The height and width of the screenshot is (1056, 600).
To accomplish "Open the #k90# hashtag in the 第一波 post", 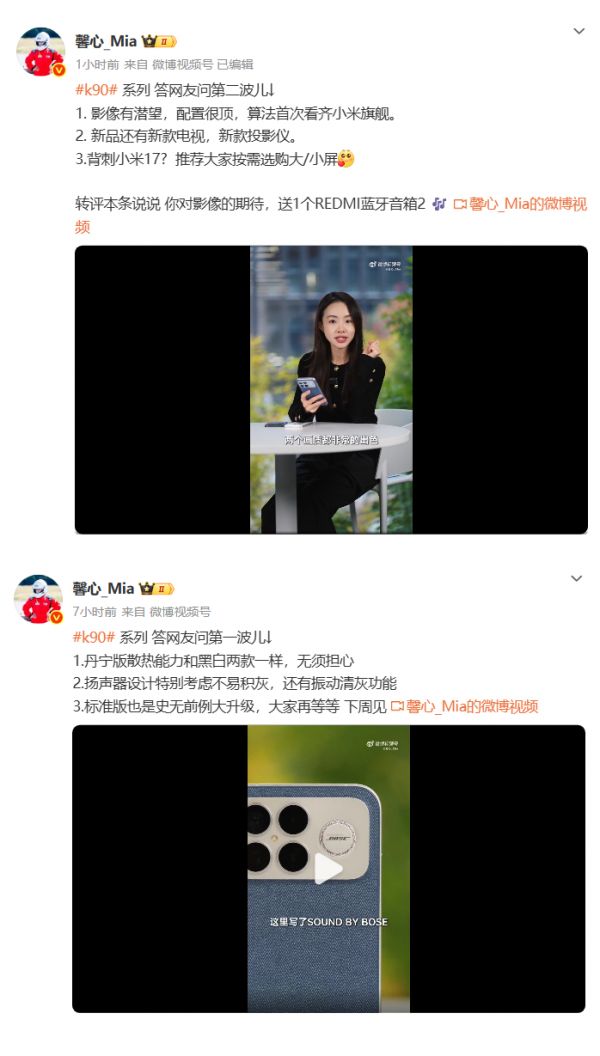I will (93, 637).
